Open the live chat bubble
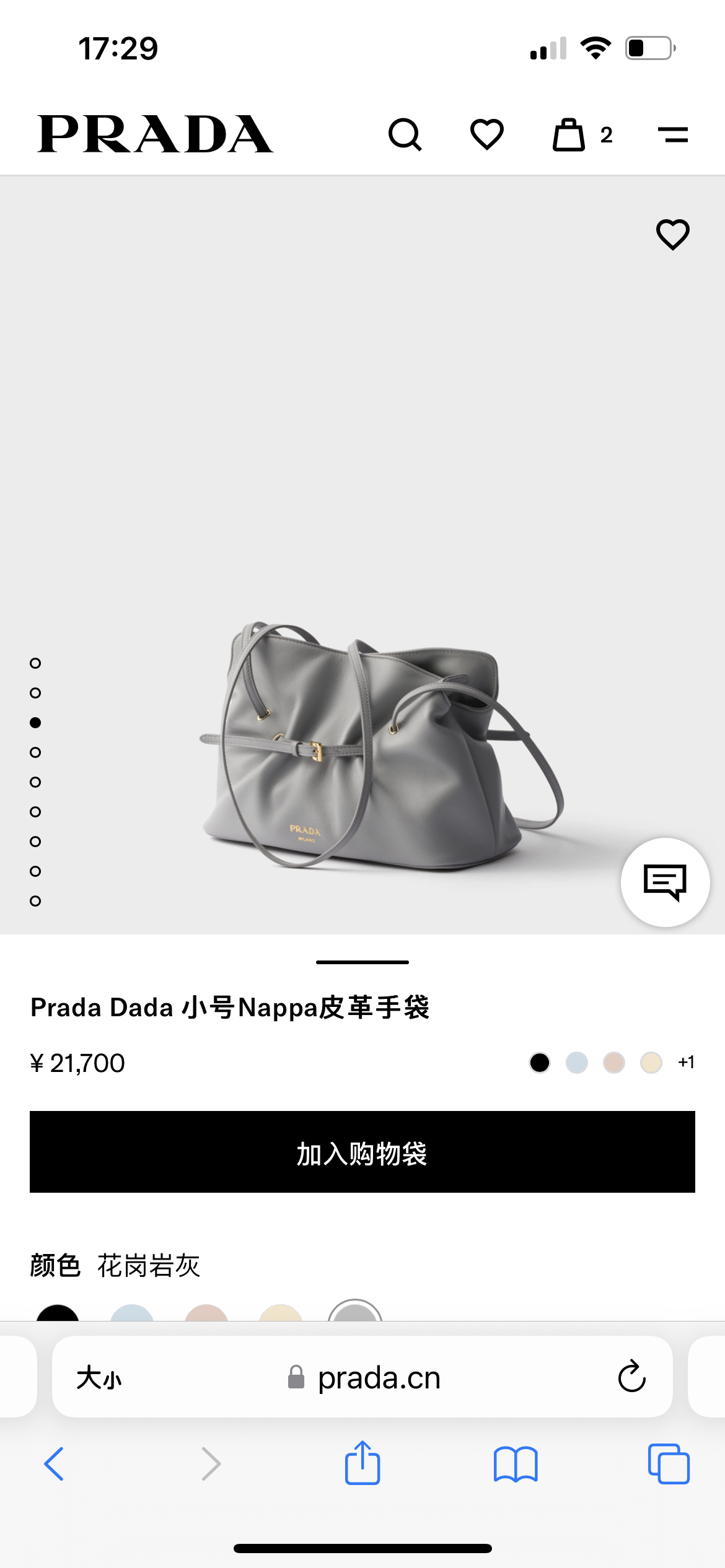The image size is (725, 1568). point(665,882)
